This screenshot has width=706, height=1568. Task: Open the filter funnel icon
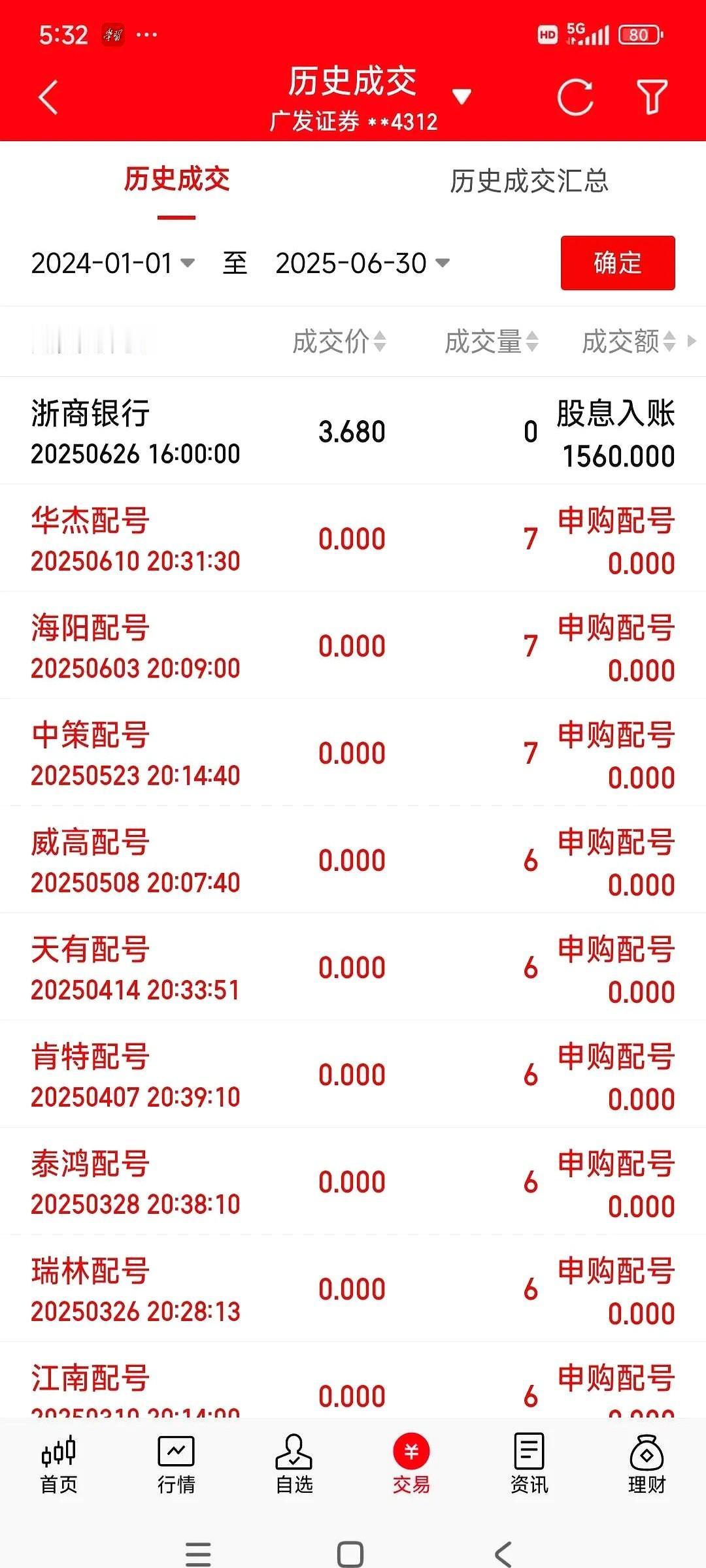coord(652,97)
